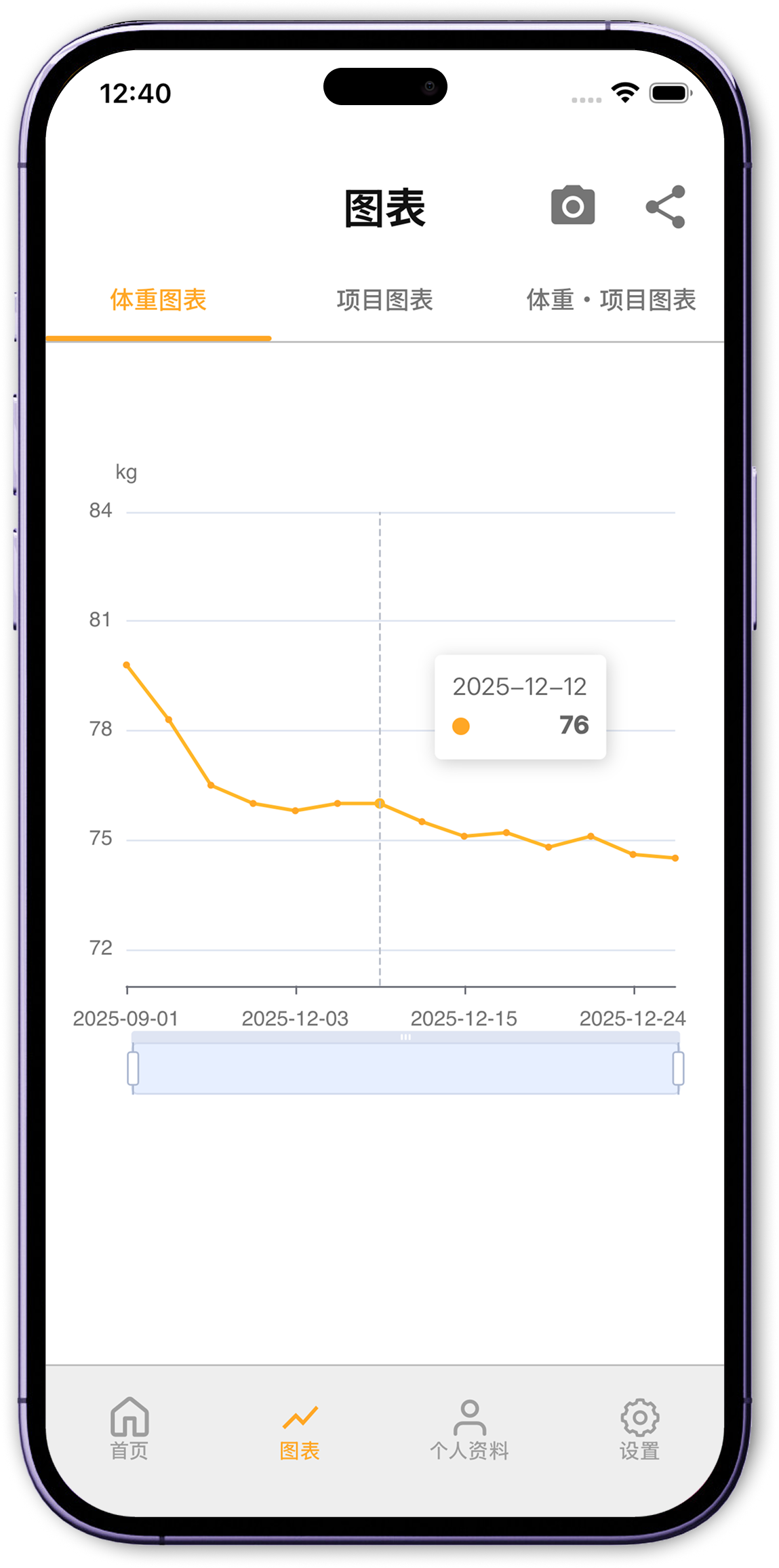This screenshot has height=1568, width=779.
Task: Tap the camera icon to capture the chart
Action: point(573,205)
